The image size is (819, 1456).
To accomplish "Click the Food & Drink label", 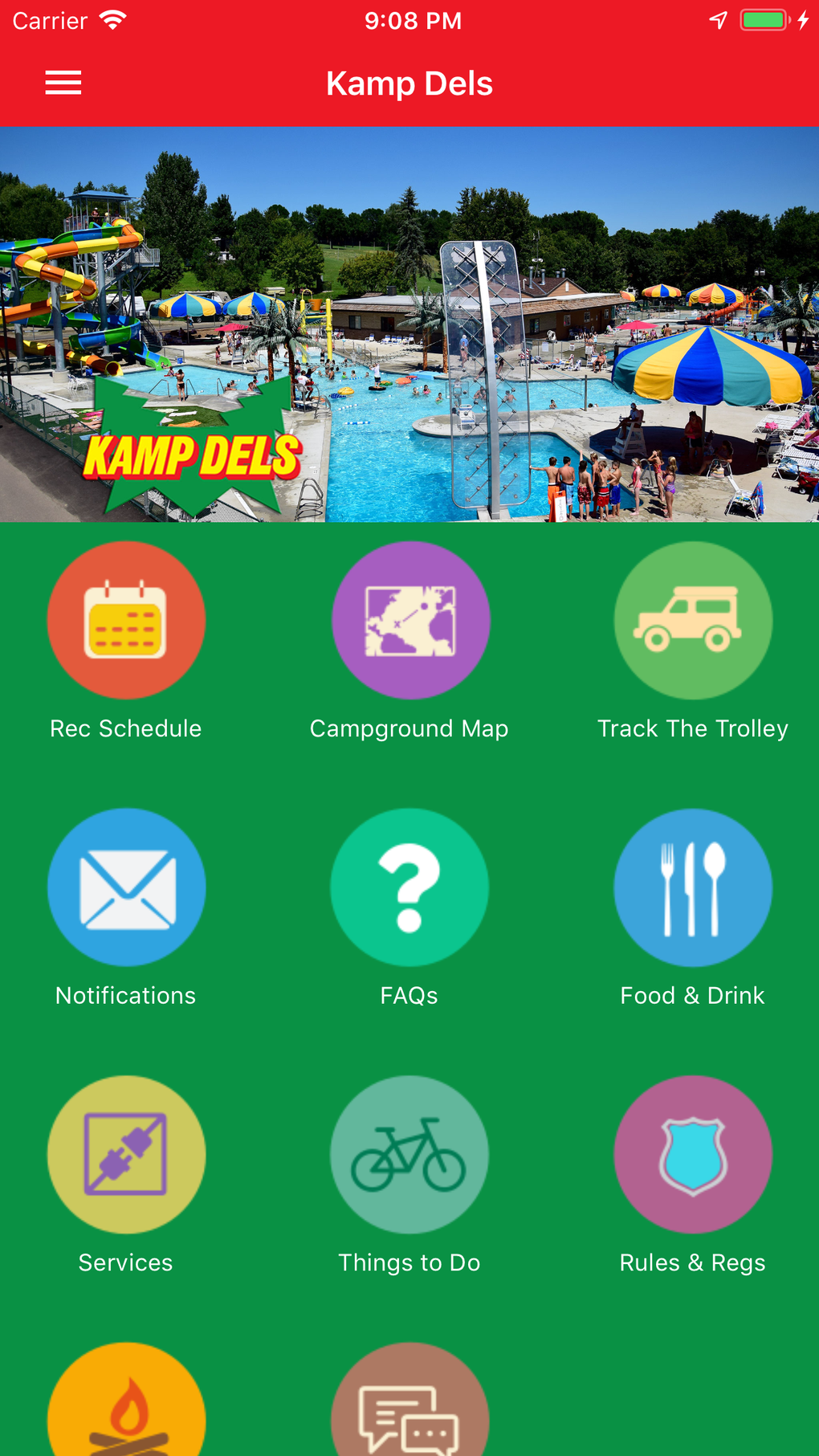I will click(x=692, y=995).
